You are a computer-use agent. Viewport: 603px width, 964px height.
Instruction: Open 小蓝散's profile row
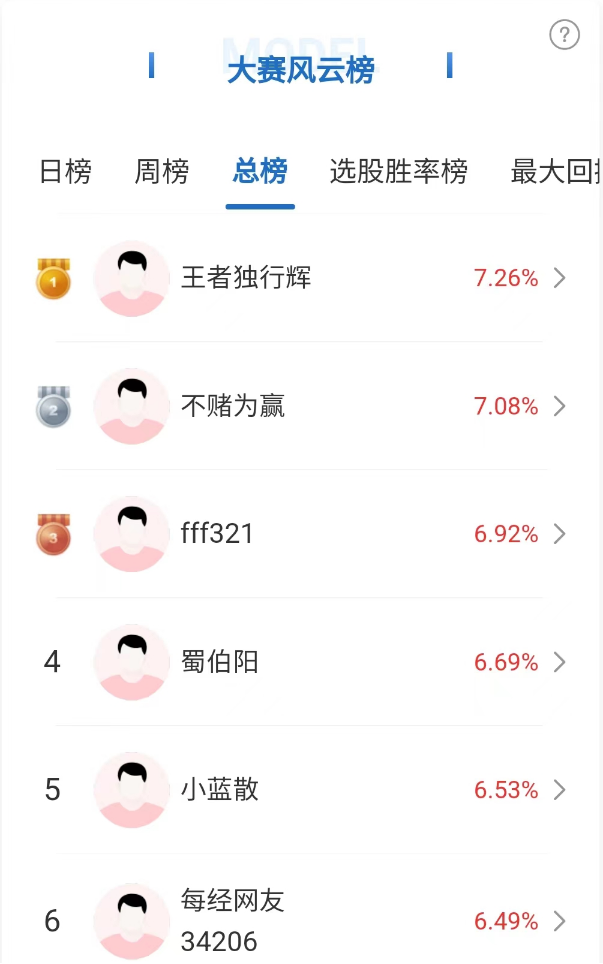pyautogui.click(x=300, y=790)
